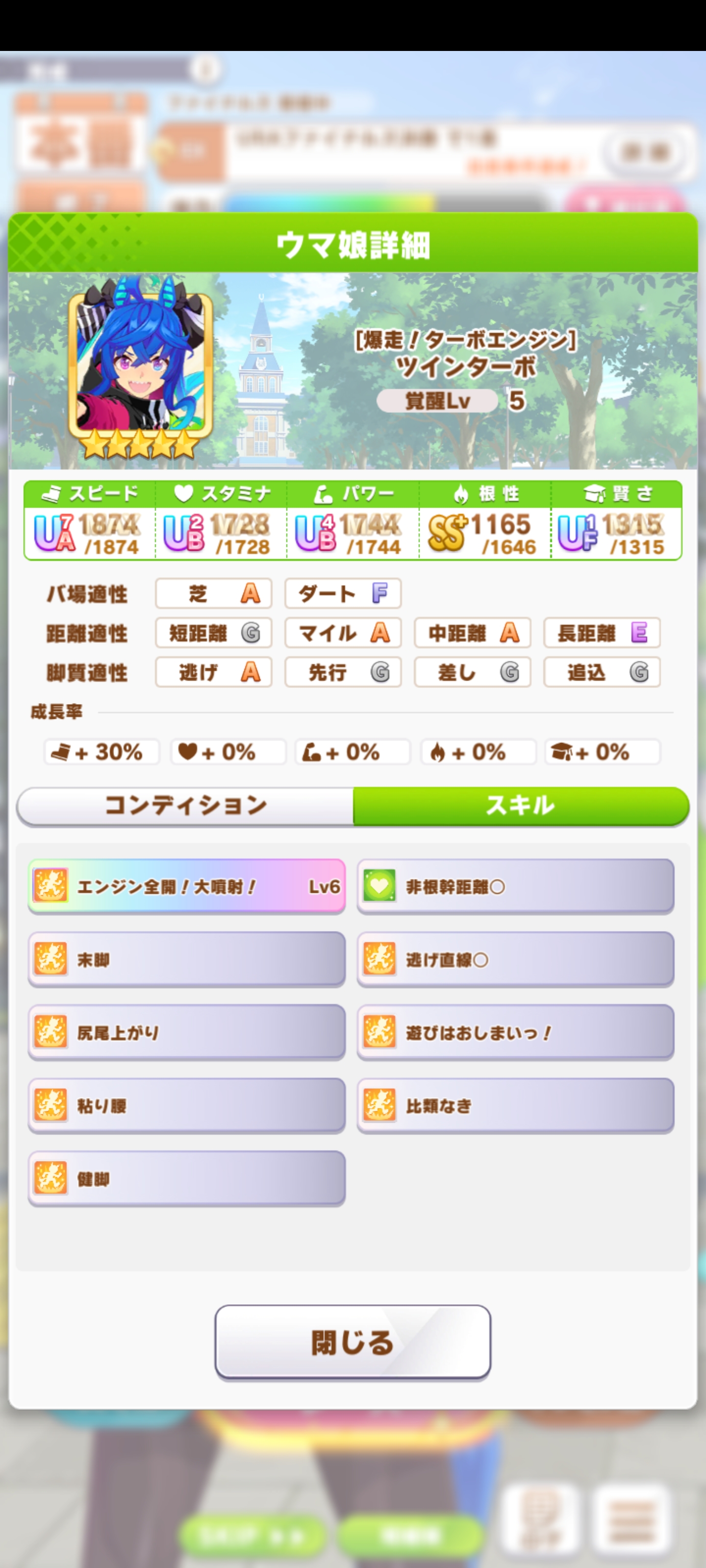Open the 末脚 skill entry
Screen dimensions: 706x1568
click(x=186, y=959)
